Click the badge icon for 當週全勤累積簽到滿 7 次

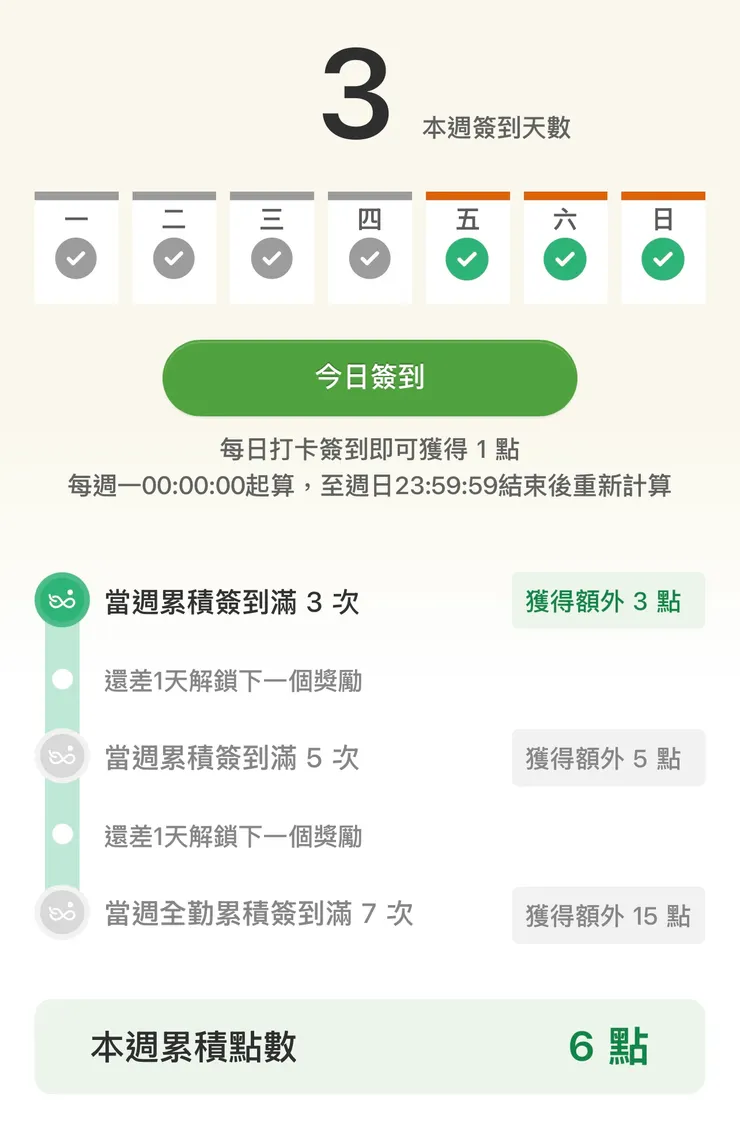pos(61,914)
